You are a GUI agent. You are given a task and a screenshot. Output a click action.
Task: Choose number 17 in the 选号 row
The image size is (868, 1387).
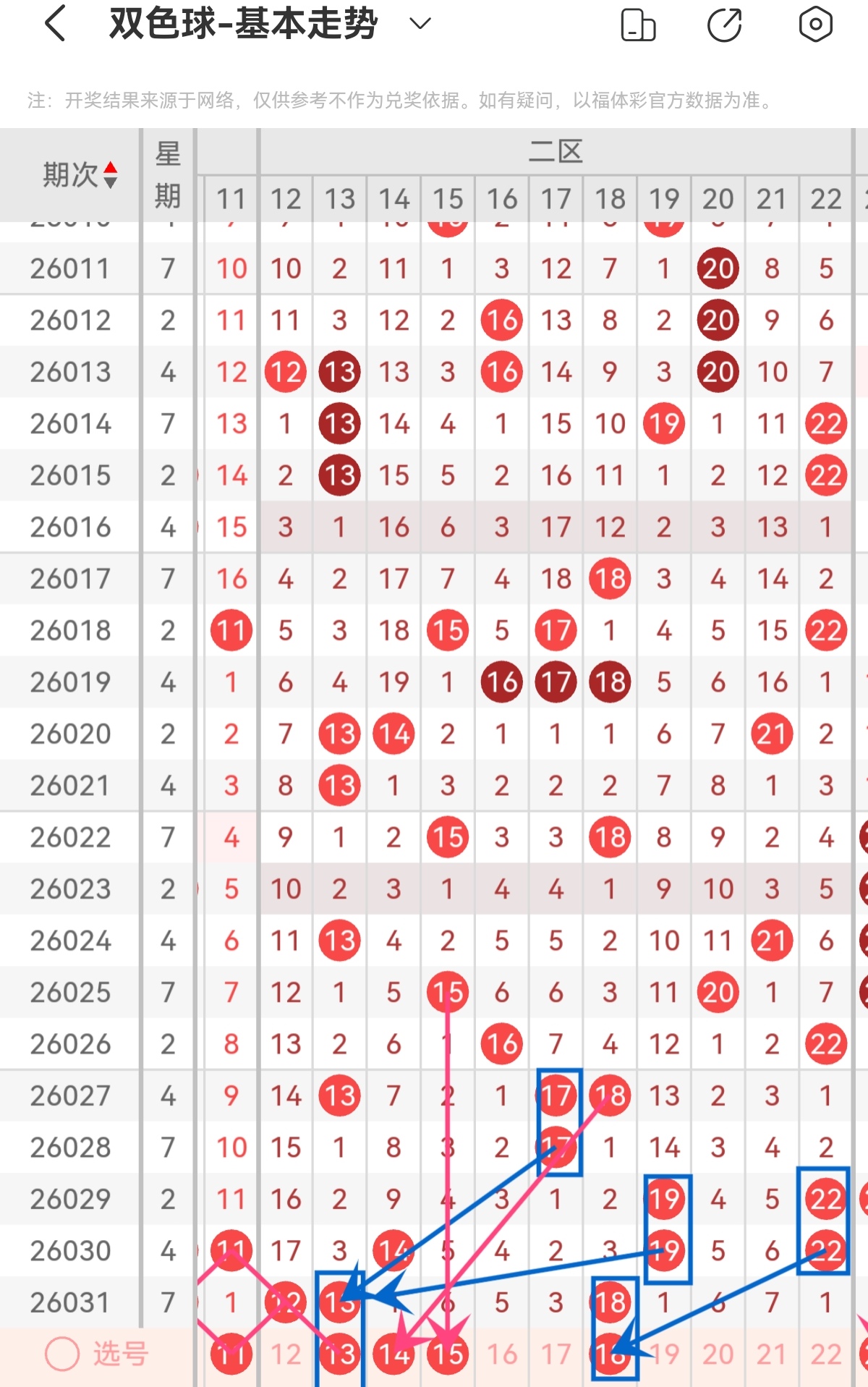coord(556,1354)
